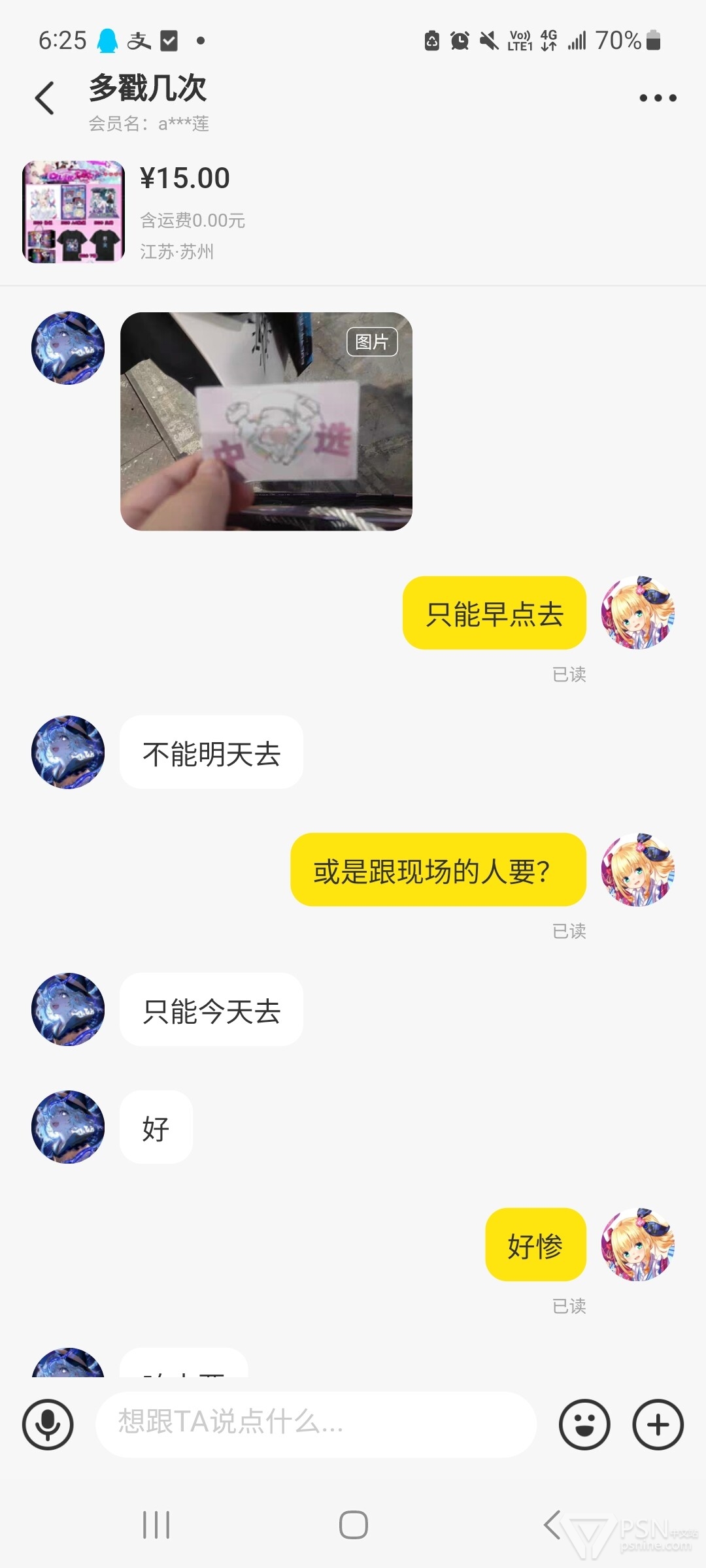Image resolution: width=706 pixels, height=1568 pixels.
Task: Open recent apps from navigation bar
Action: coord(156,1525)
